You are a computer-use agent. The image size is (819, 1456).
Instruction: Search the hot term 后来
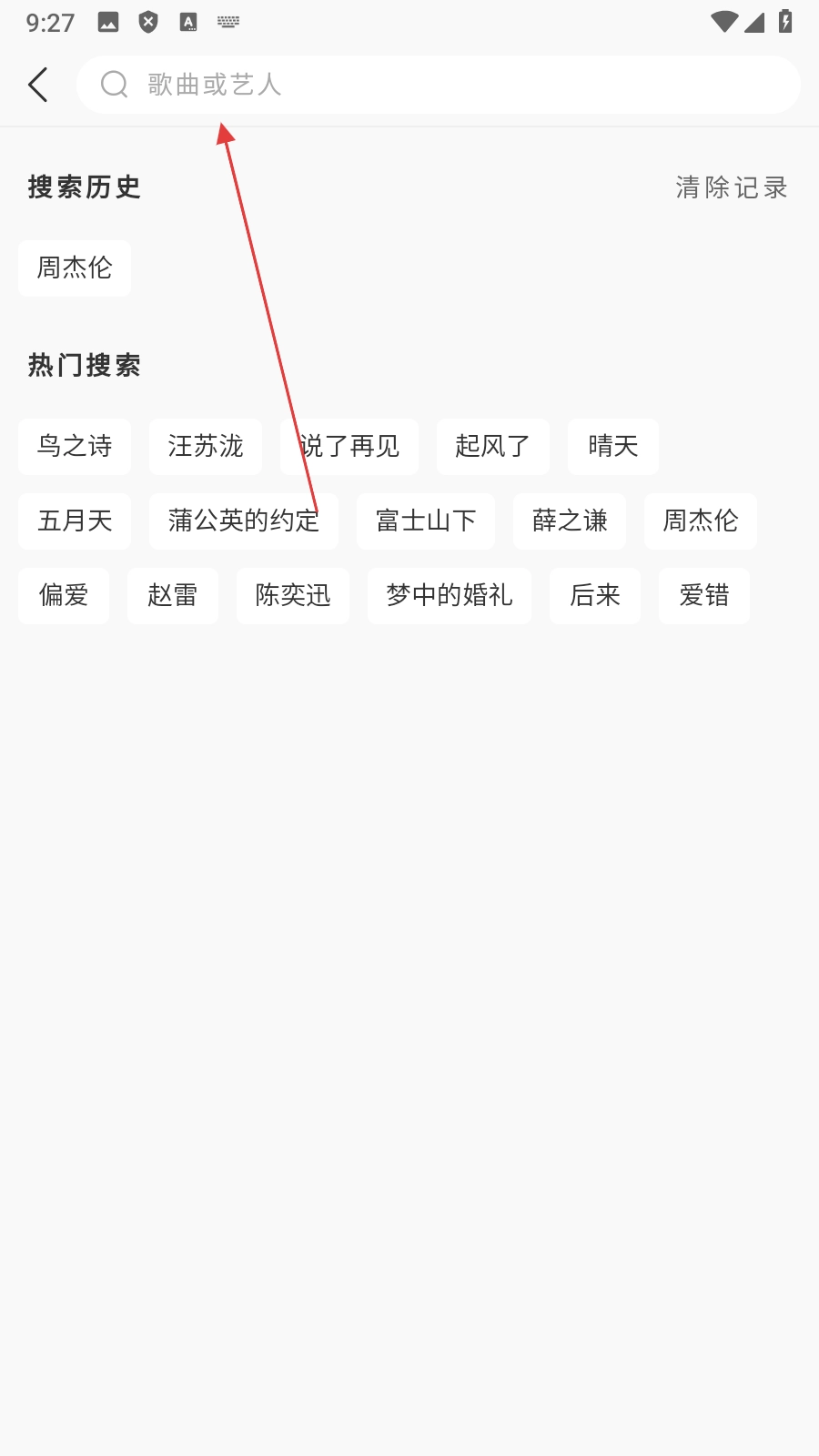click(x=594, y=596)
